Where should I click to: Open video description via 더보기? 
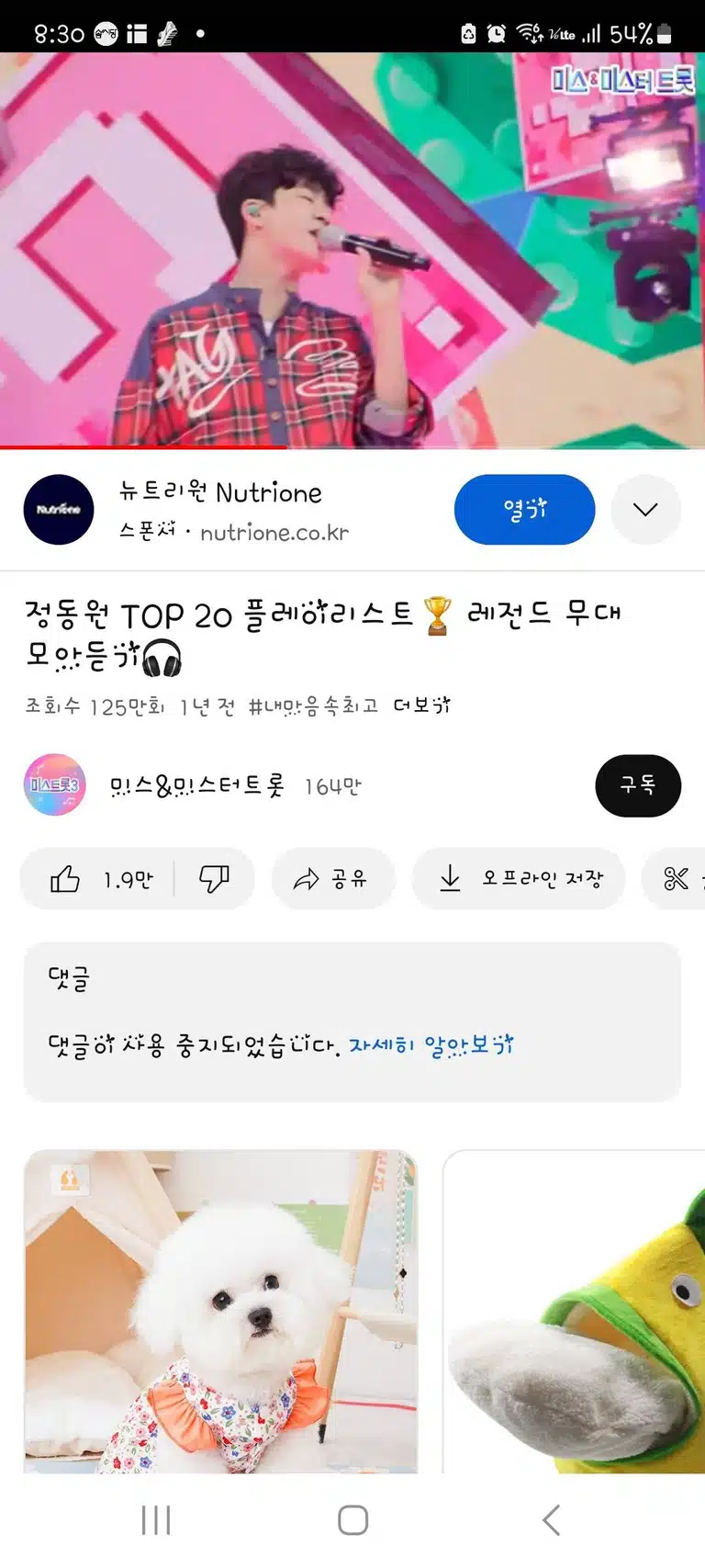tap(422, 705)
